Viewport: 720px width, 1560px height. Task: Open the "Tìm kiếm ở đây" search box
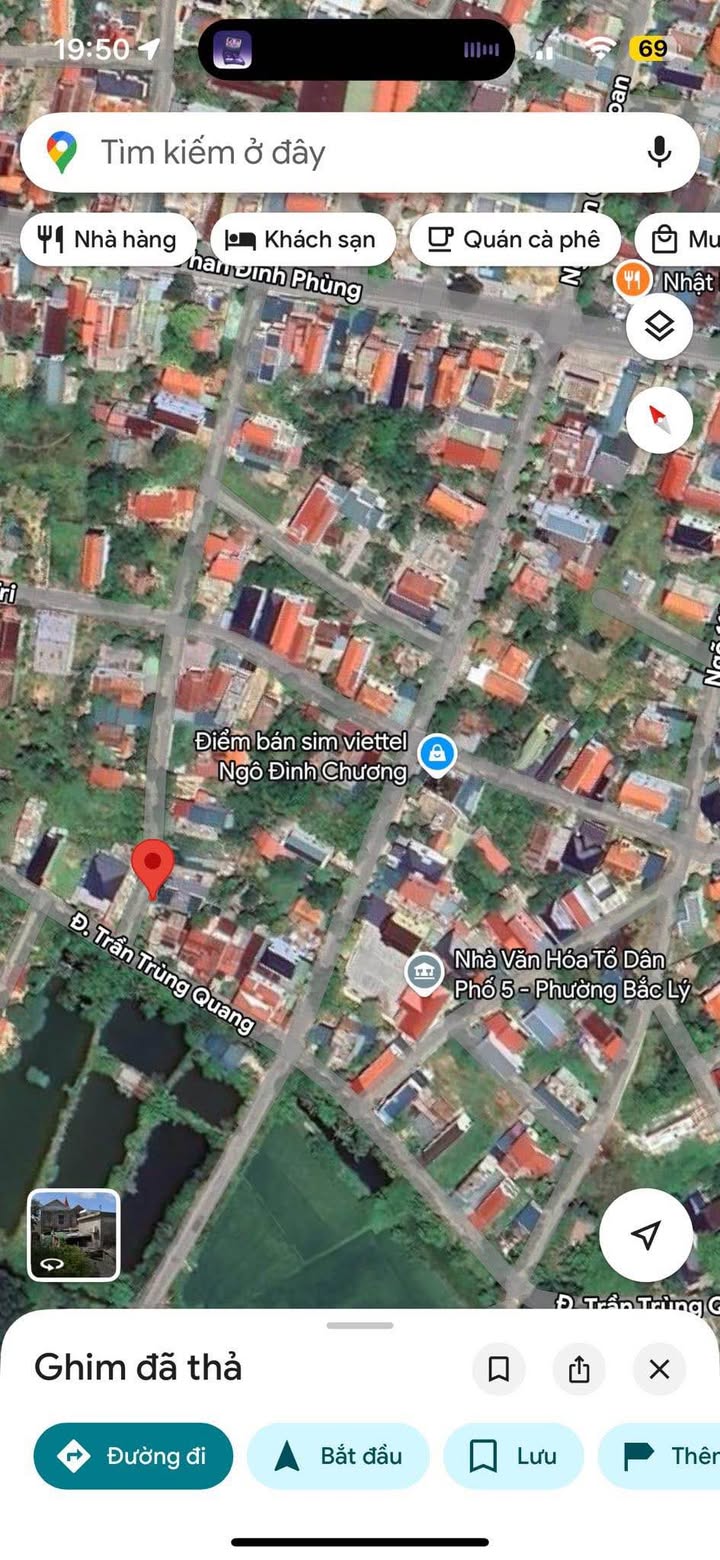tap(359, 152)
